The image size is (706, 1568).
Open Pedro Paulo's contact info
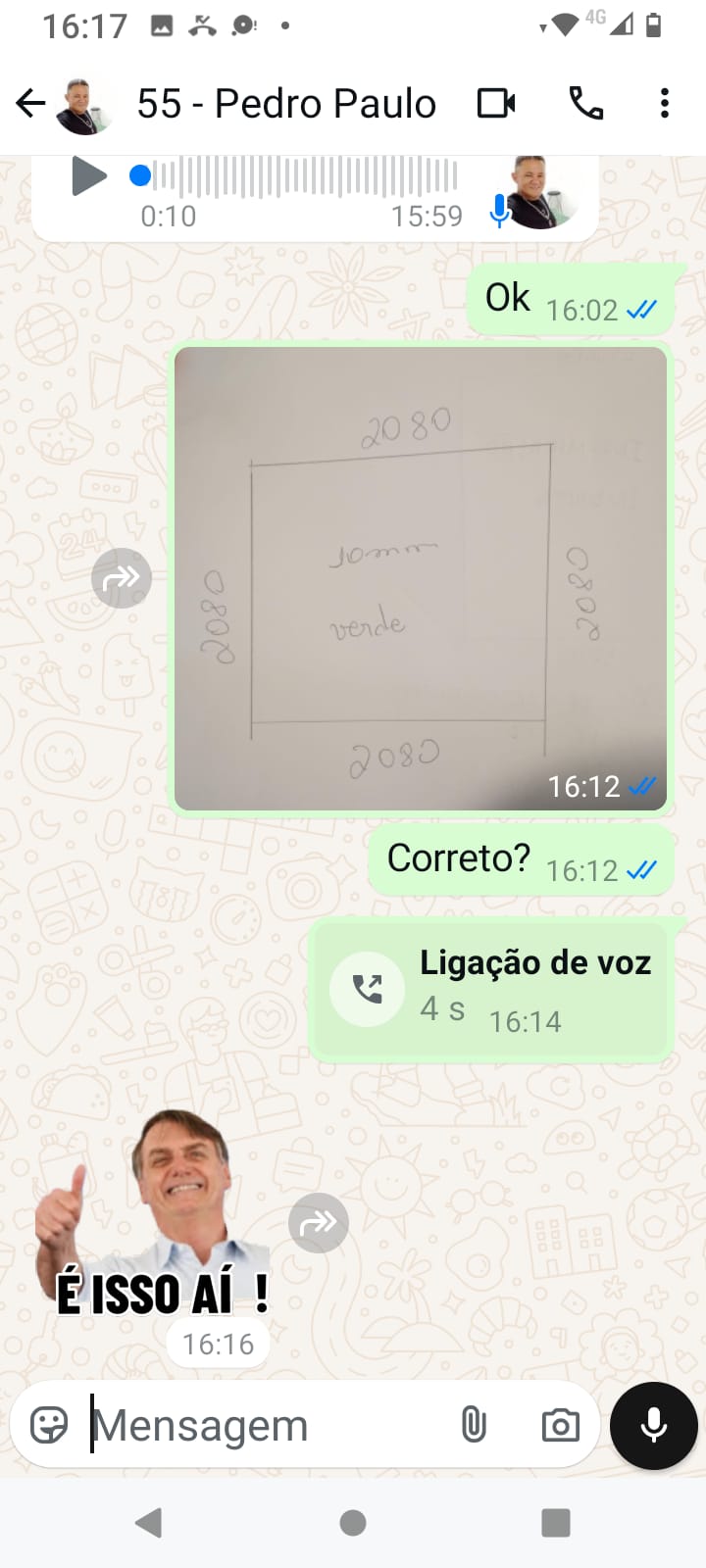pyautogui.click(x=286, y=104)
